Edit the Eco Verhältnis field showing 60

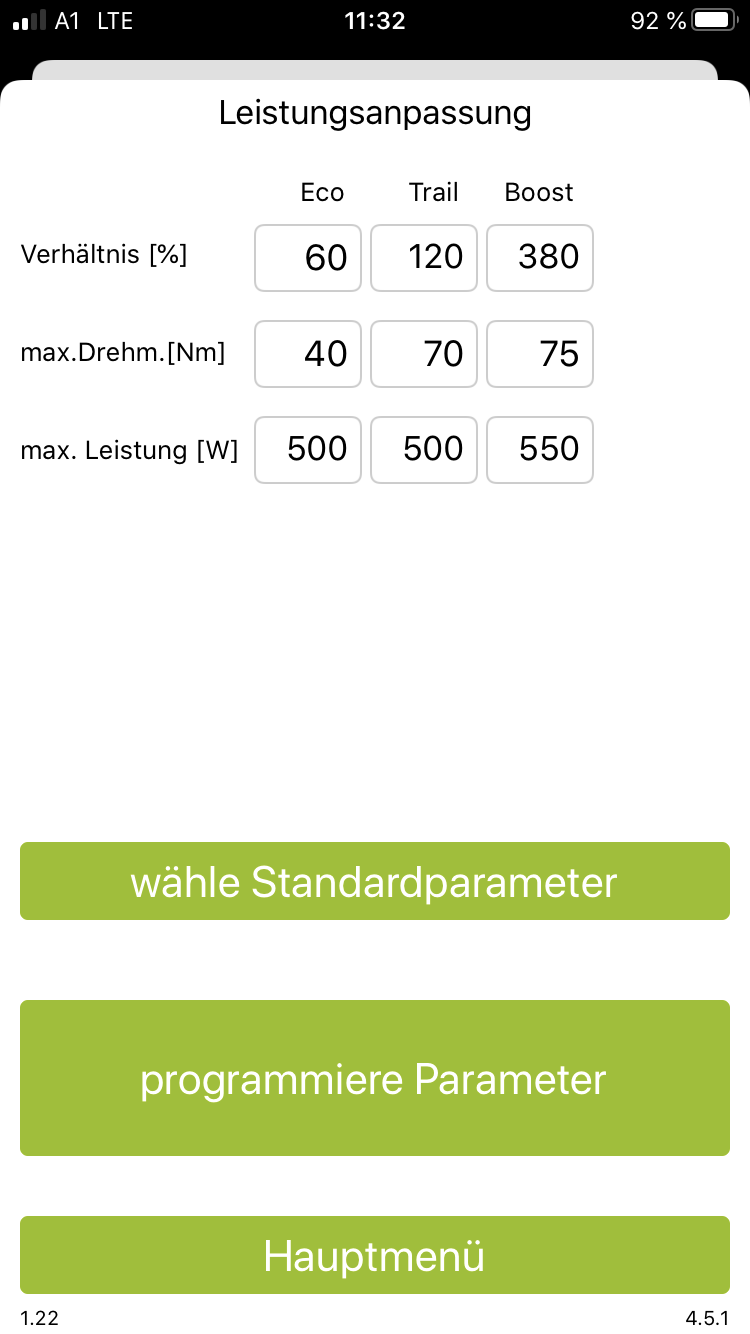[308, 258]
